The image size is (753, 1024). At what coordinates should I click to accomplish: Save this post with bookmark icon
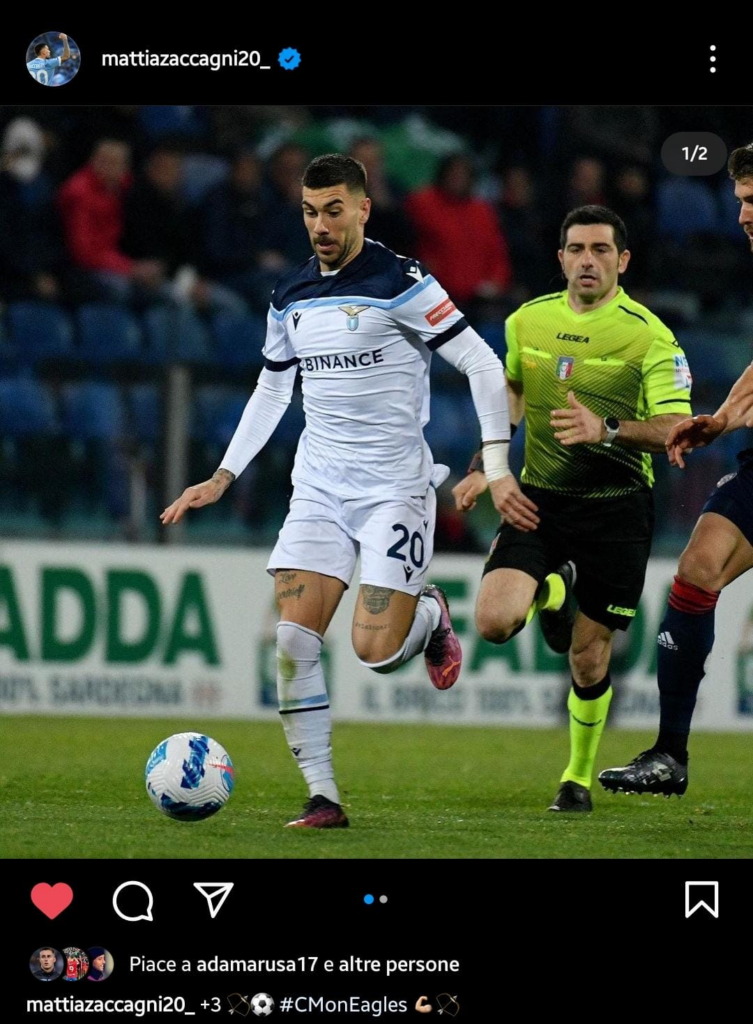pyautogui.click(x=701, y=899)
